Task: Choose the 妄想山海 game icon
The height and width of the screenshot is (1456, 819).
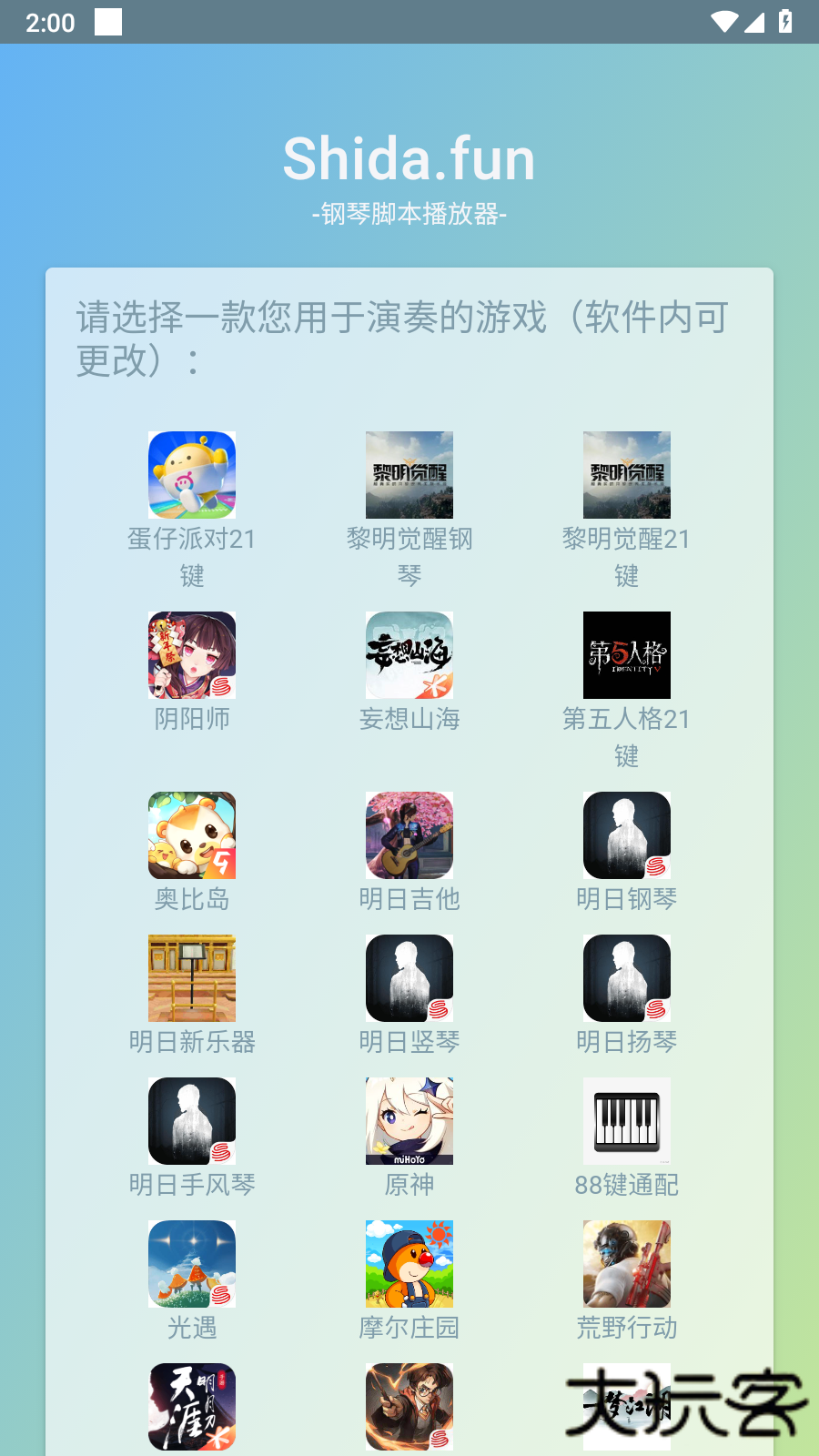Action: pyautogui.click(x=409, y=654)
